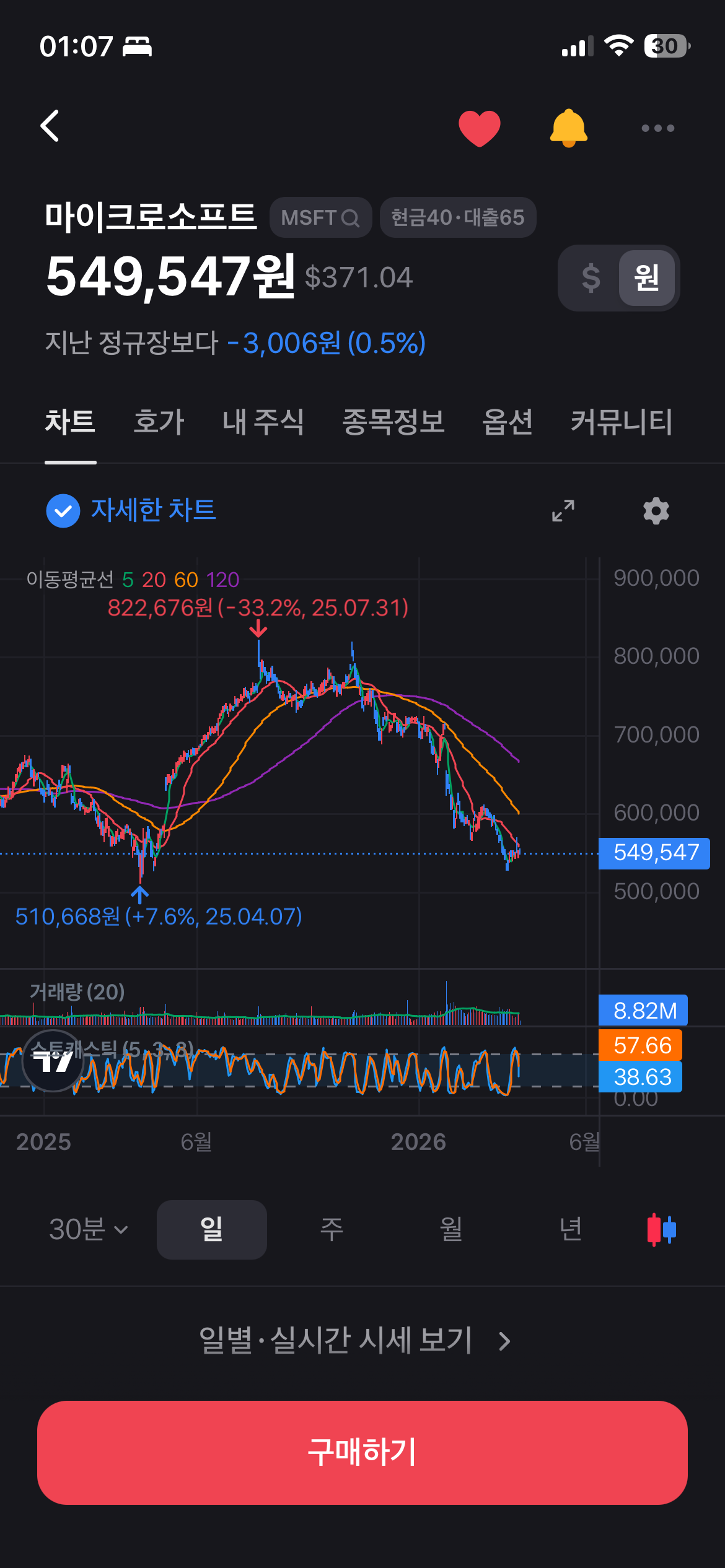
Task: Change the candlestick chart type icon
Action: tap(661, 1229)
